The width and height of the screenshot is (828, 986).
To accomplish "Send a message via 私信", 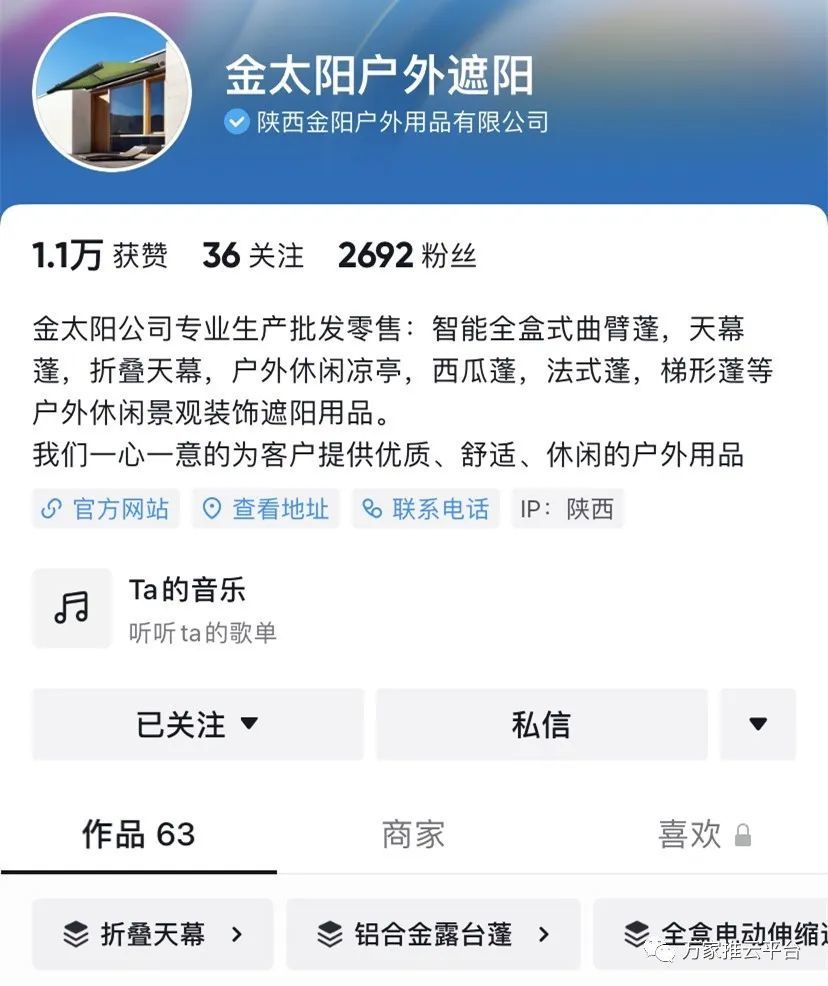I will pyautogui.click(x=541, y=724).
